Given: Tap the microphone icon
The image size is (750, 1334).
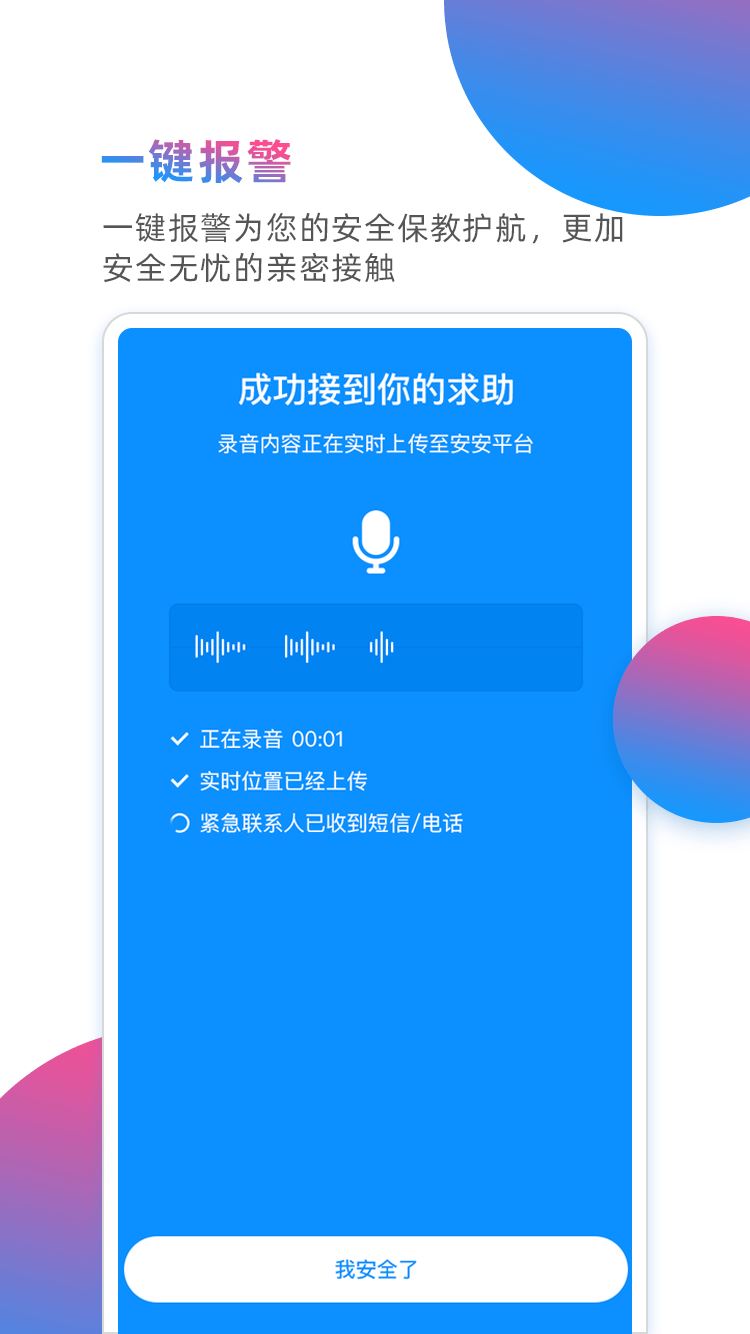Looking at the screenshot, I should point(375,540).
